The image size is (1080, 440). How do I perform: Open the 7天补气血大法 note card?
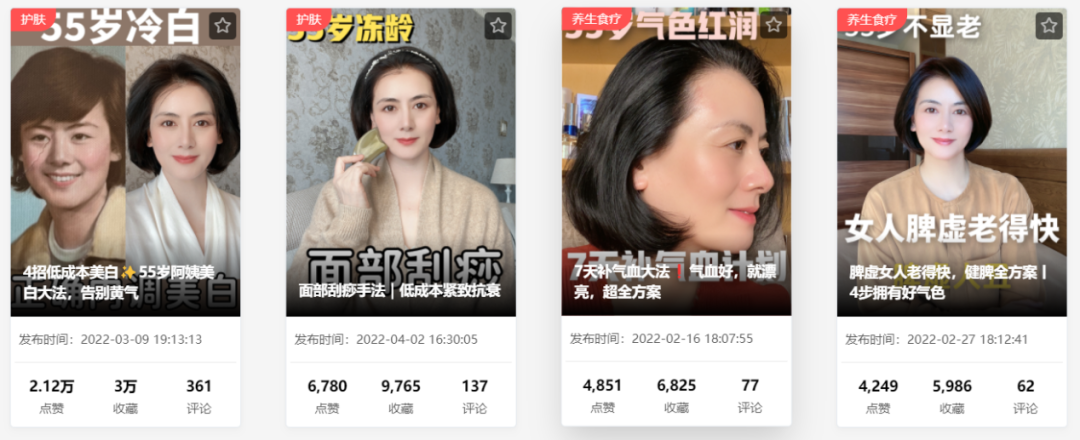676,170
